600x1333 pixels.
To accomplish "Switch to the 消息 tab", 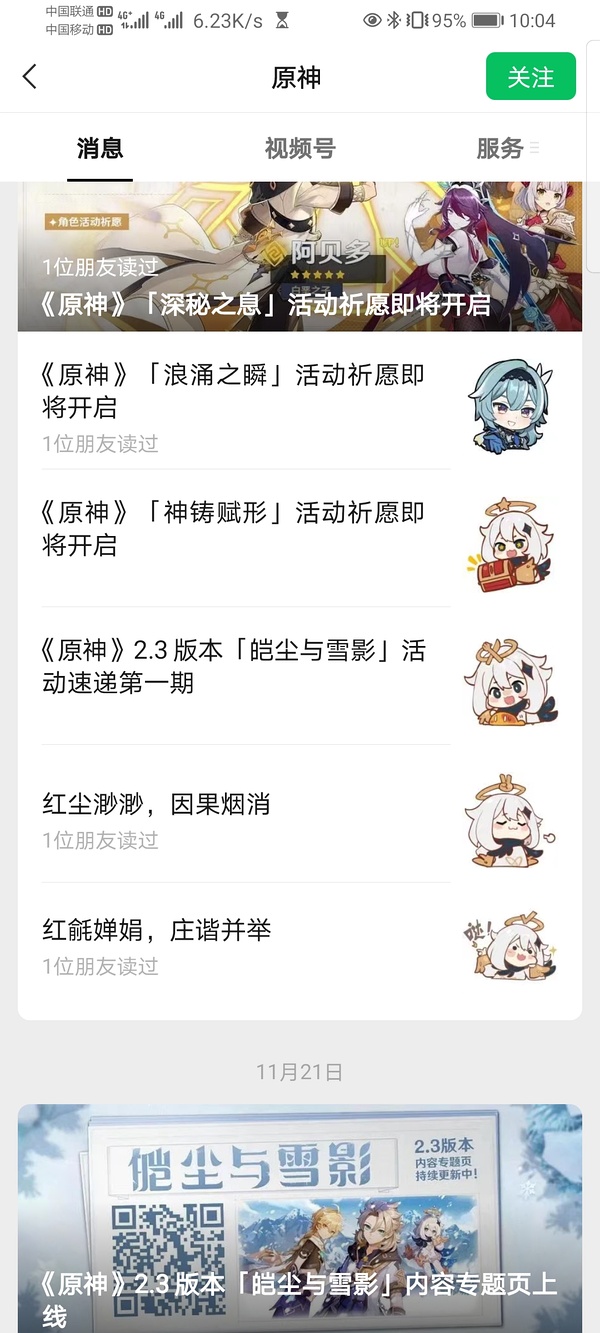I will pos(100,149).
